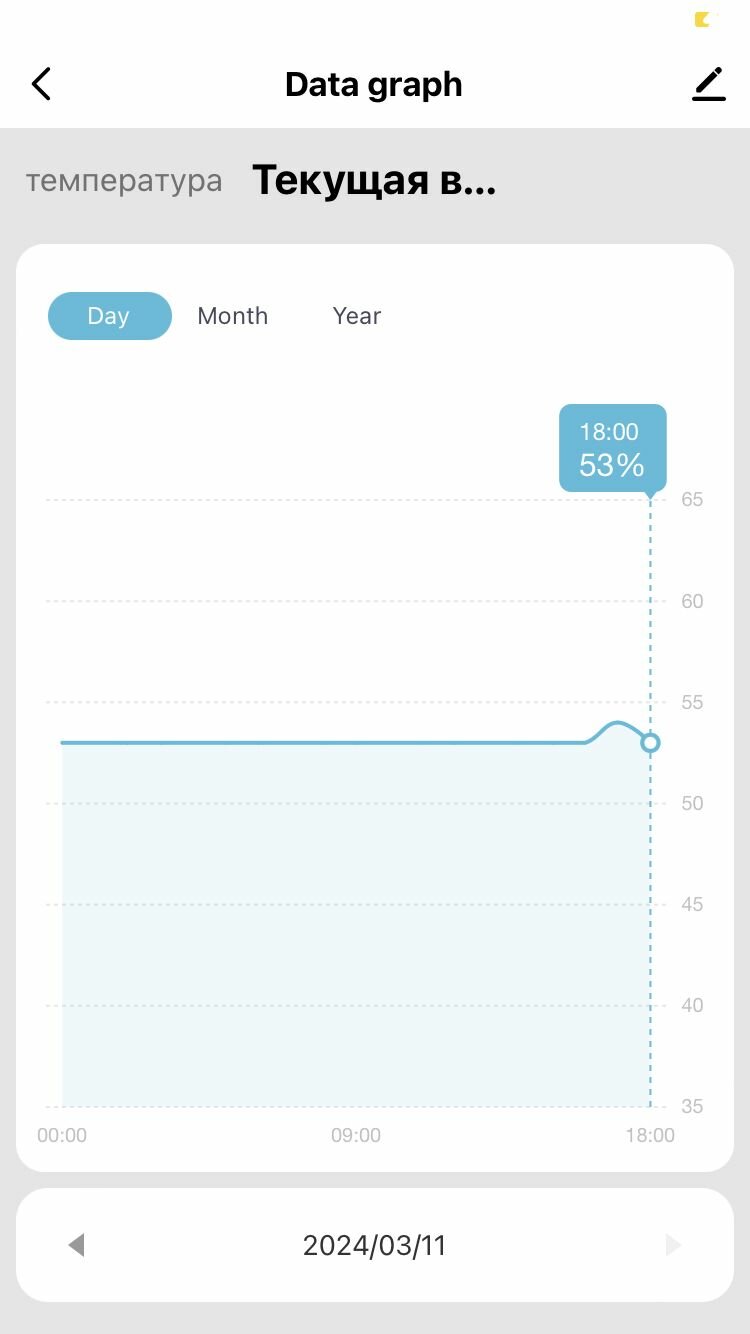Switch the graph to Month view
The image size is (750, 1334).
[x=233, y=316]
